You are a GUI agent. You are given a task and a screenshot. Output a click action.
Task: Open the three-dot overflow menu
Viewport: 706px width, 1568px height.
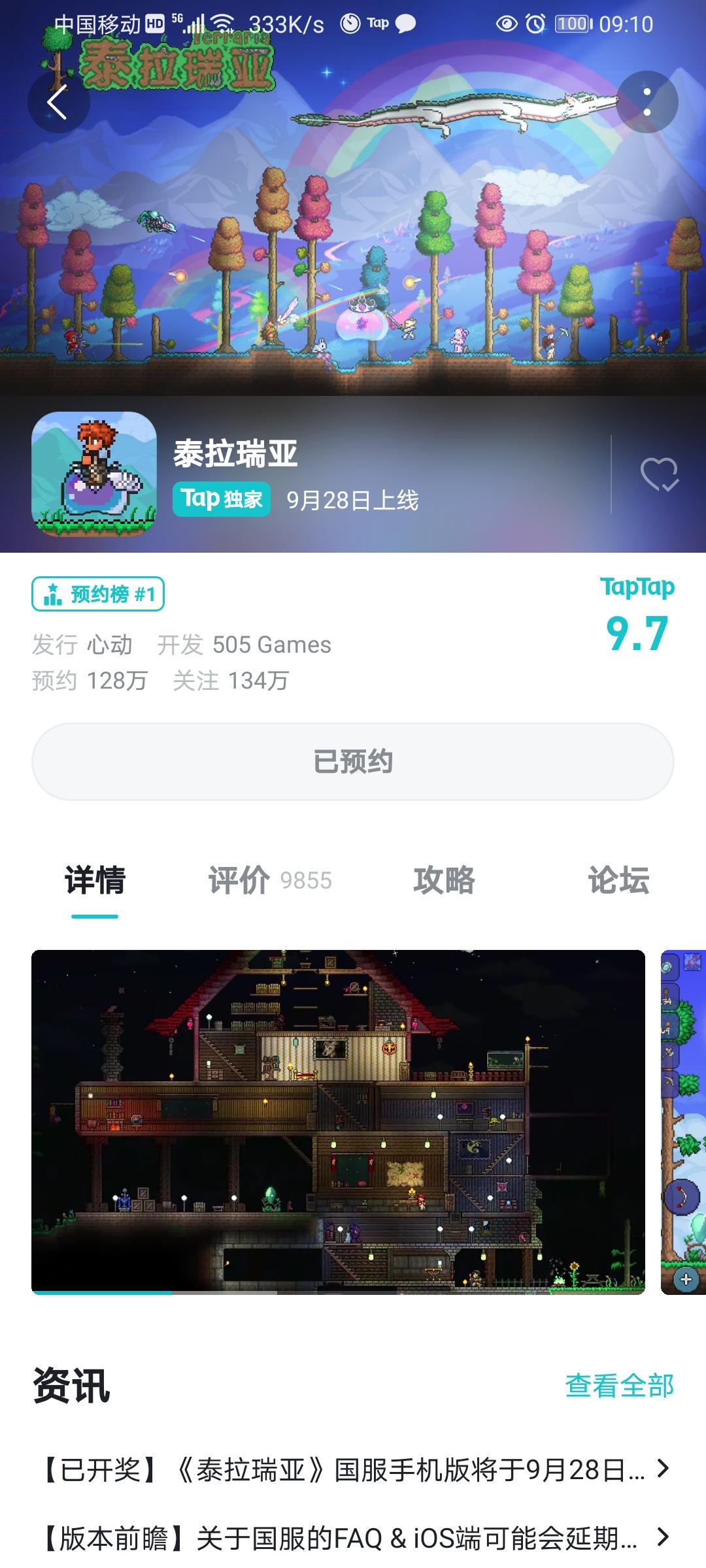(647, 103)
